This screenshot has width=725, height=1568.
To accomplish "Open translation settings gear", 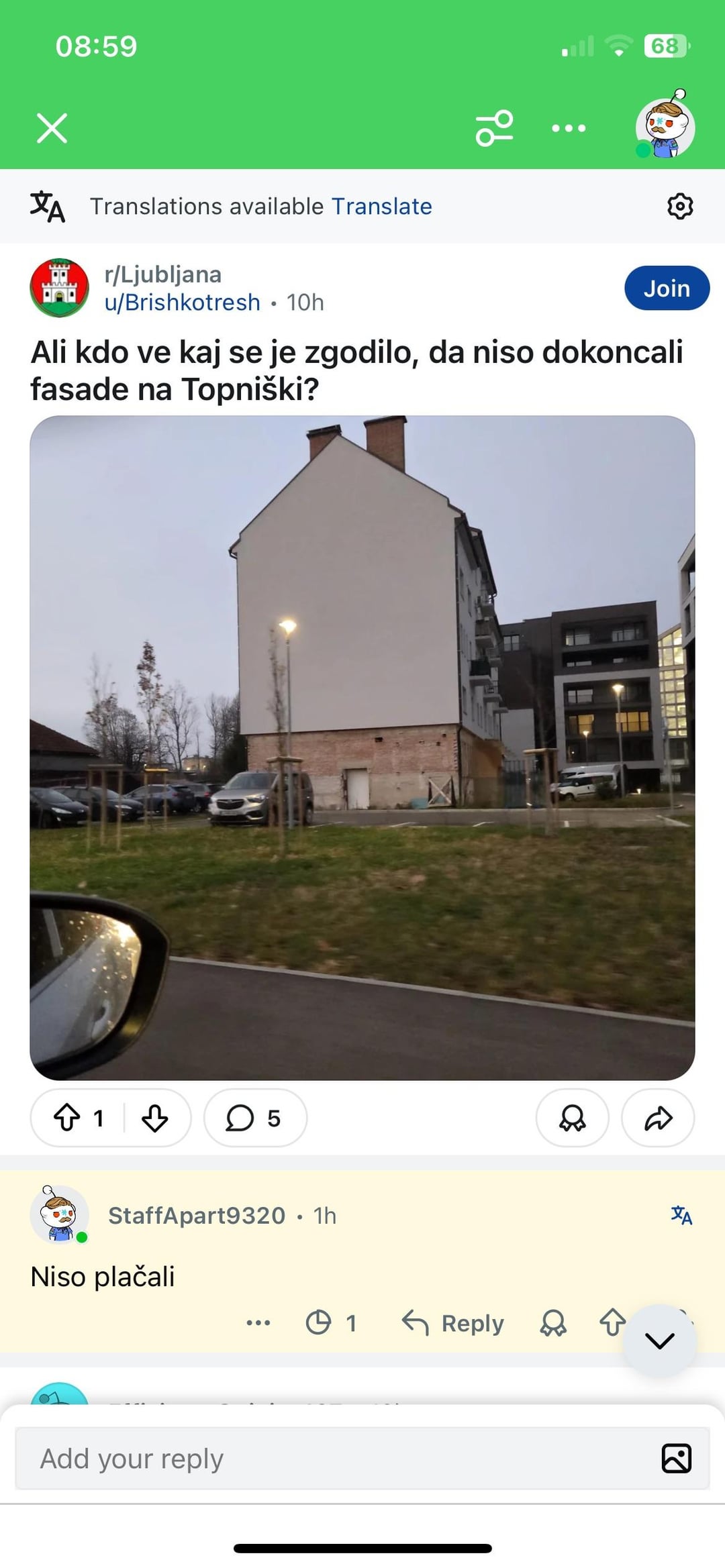I will [x=680, y=207].
